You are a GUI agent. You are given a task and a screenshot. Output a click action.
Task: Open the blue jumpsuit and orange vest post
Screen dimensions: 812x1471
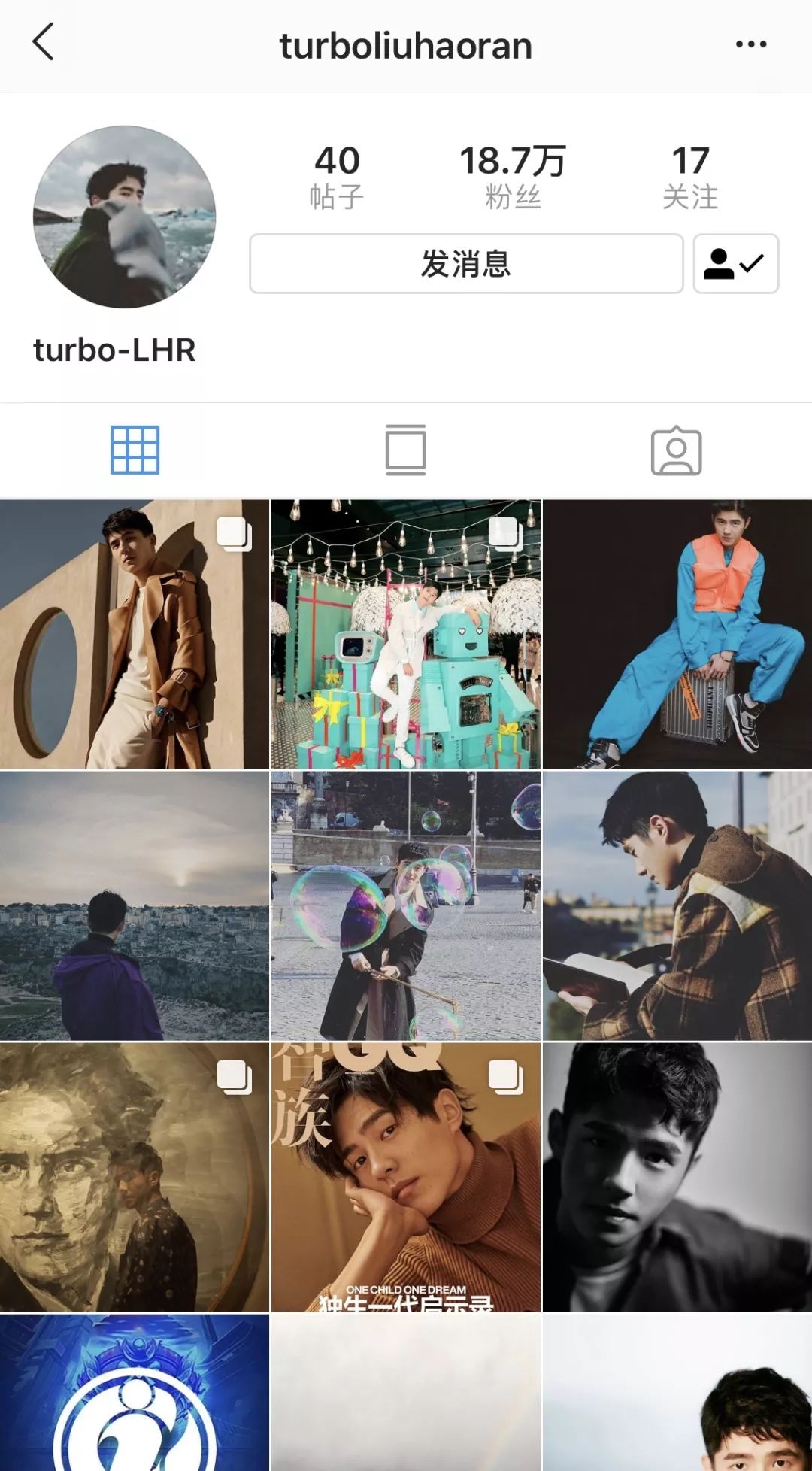coord(677,634)
